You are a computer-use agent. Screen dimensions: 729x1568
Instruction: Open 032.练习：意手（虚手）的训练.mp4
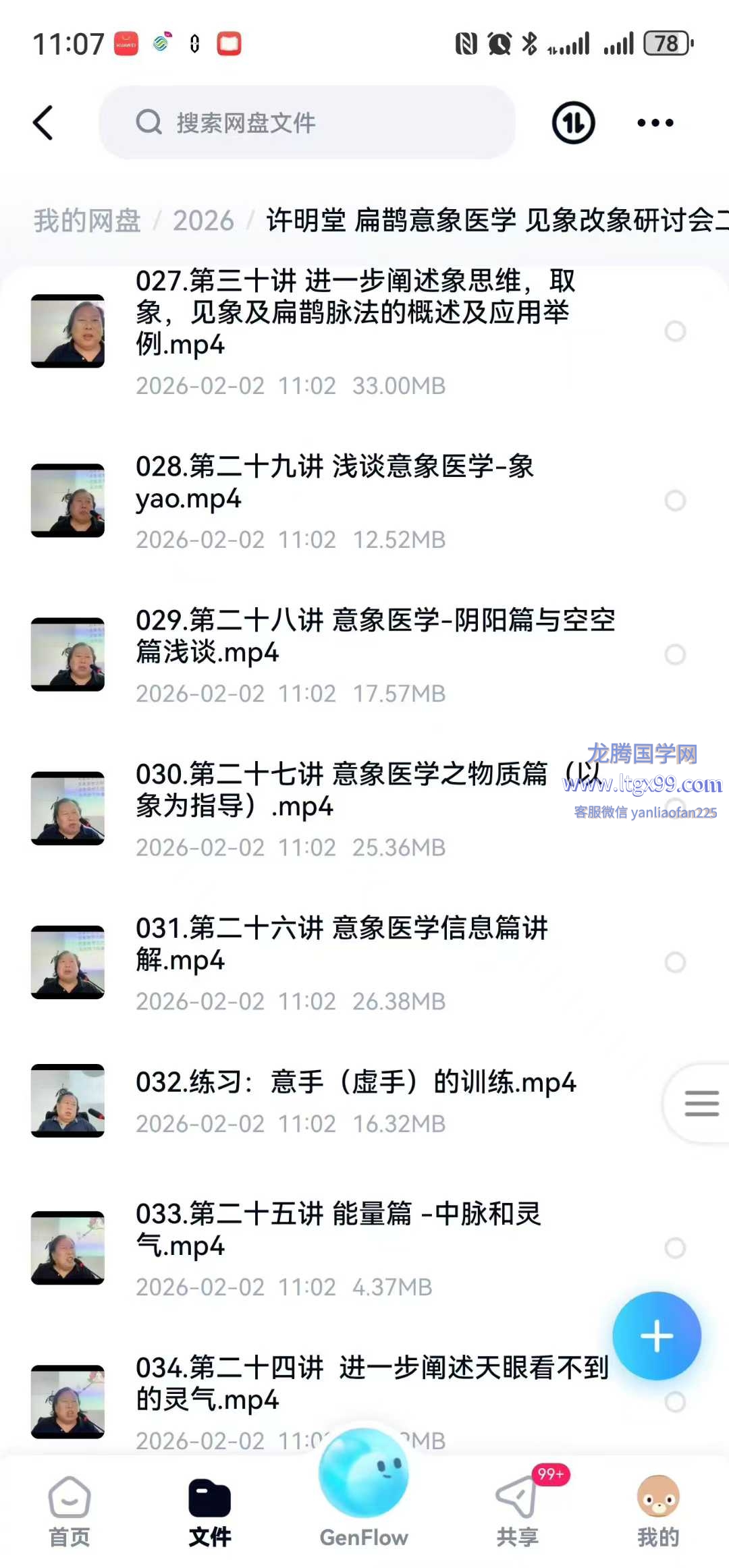coord(356,1083)
